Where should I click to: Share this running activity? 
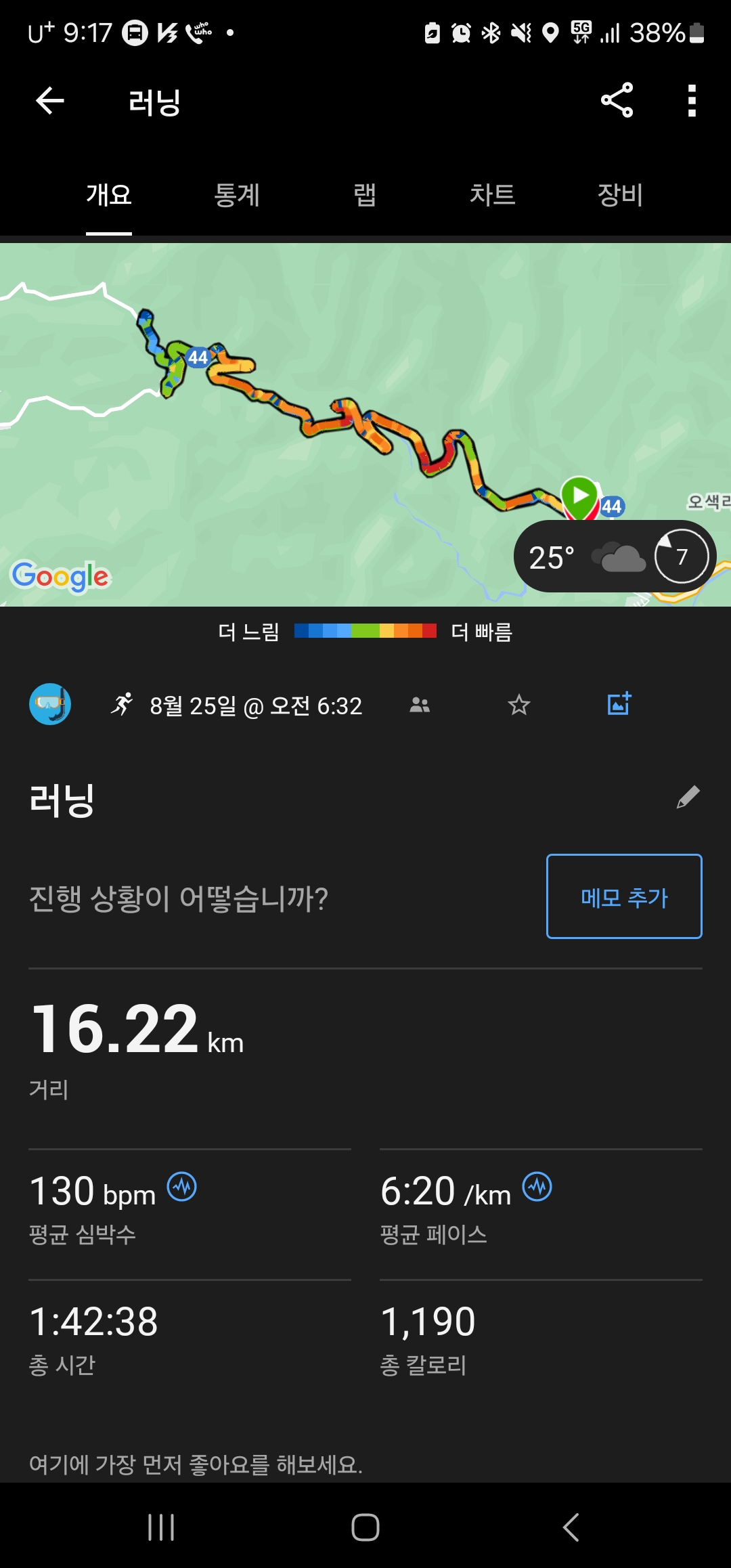pyautogui.click(x=617, y=101)
